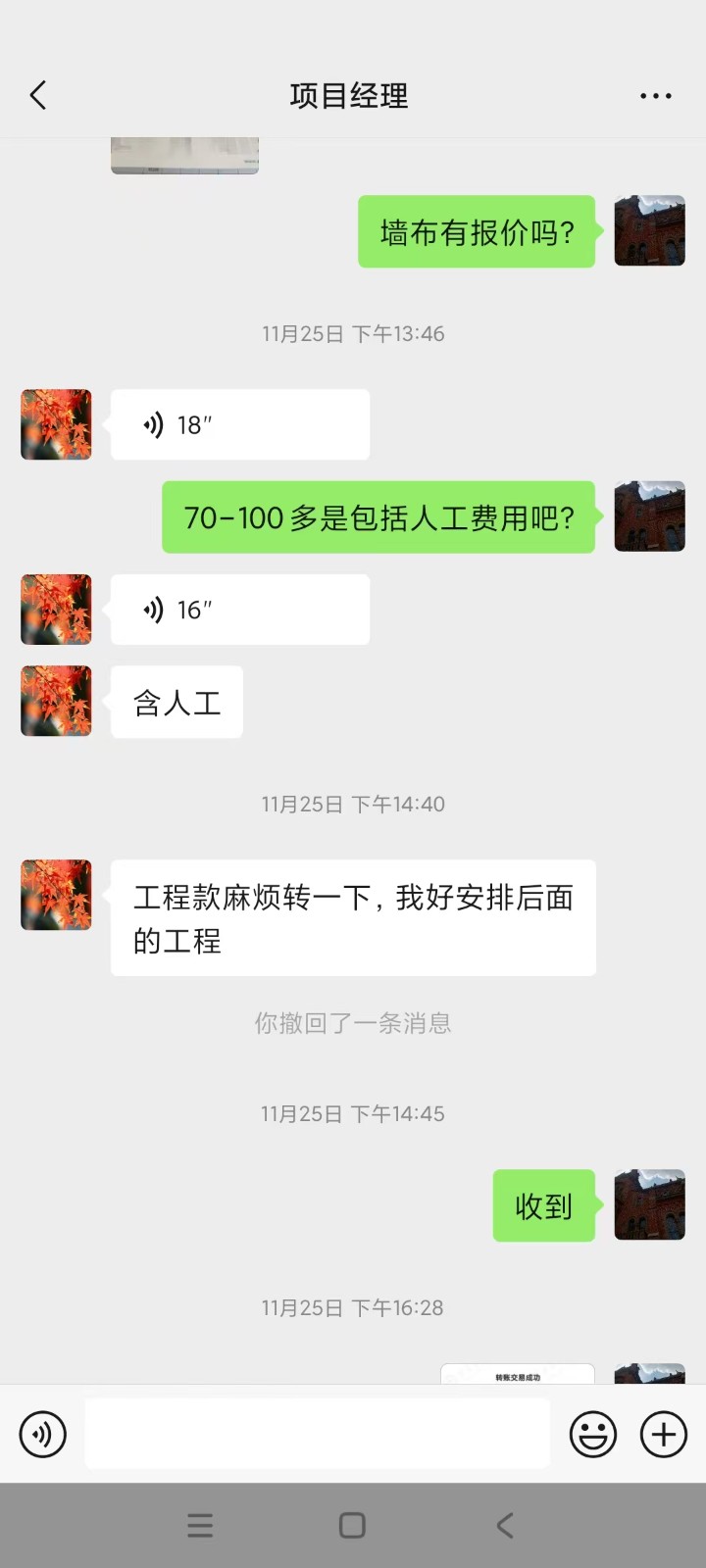Focus the message text field
The image size is (706, 1568).
[x=317, y=1434]
